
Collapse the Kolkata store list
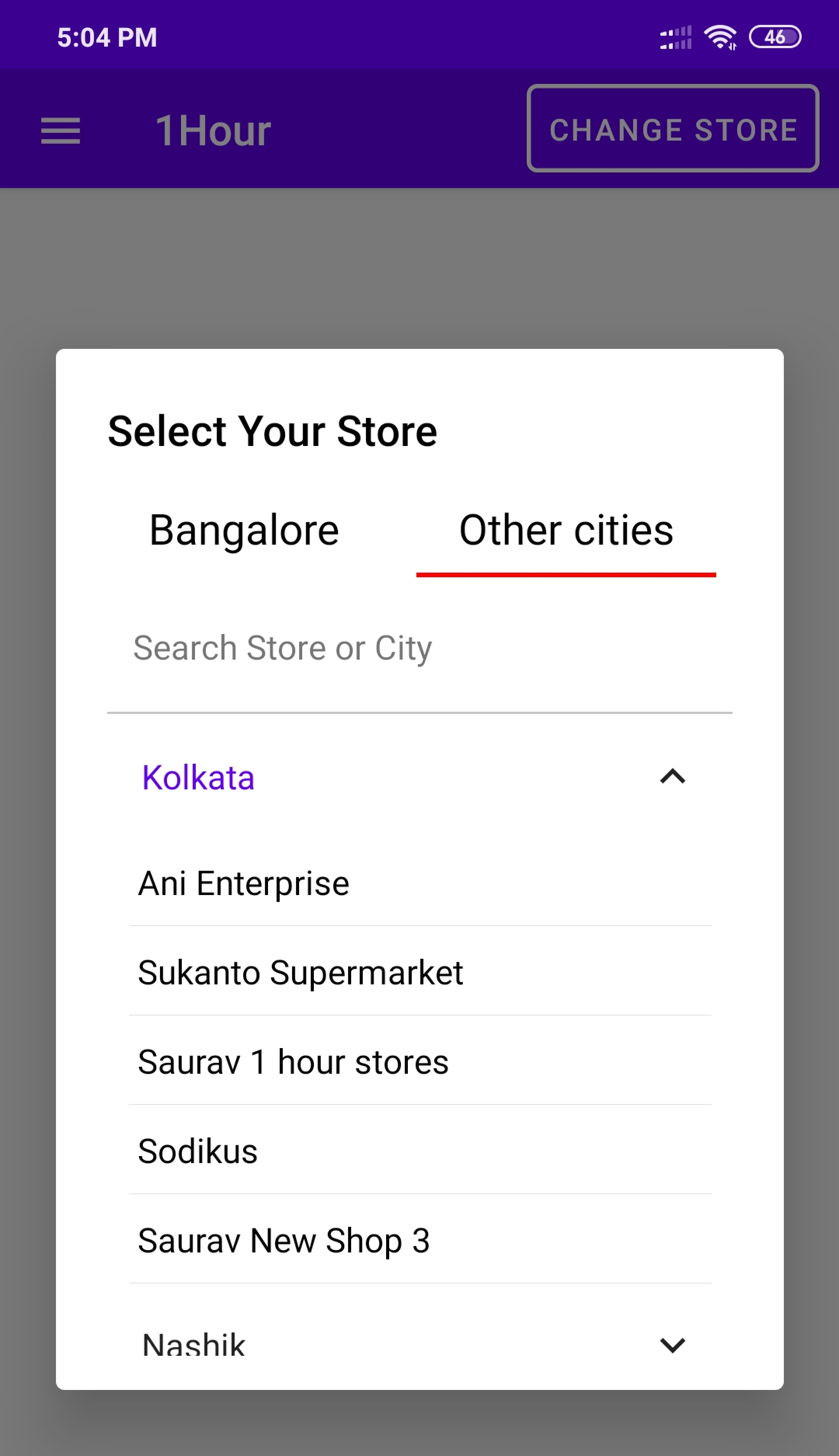click(x=419, y=777)
